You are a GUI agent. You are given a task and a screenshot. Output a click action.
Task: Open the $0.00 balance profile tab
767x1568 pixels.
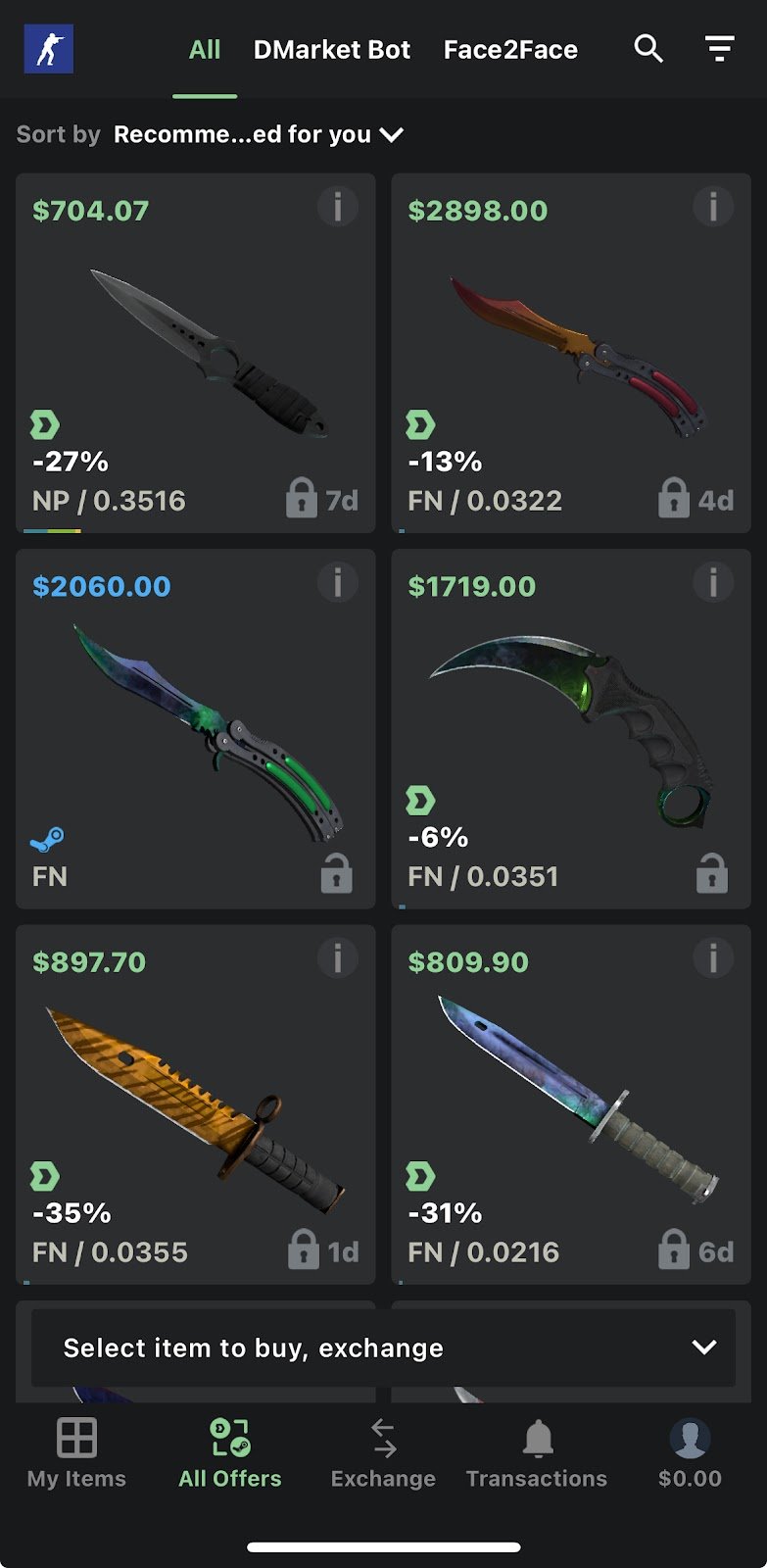tap(690, 1453)
